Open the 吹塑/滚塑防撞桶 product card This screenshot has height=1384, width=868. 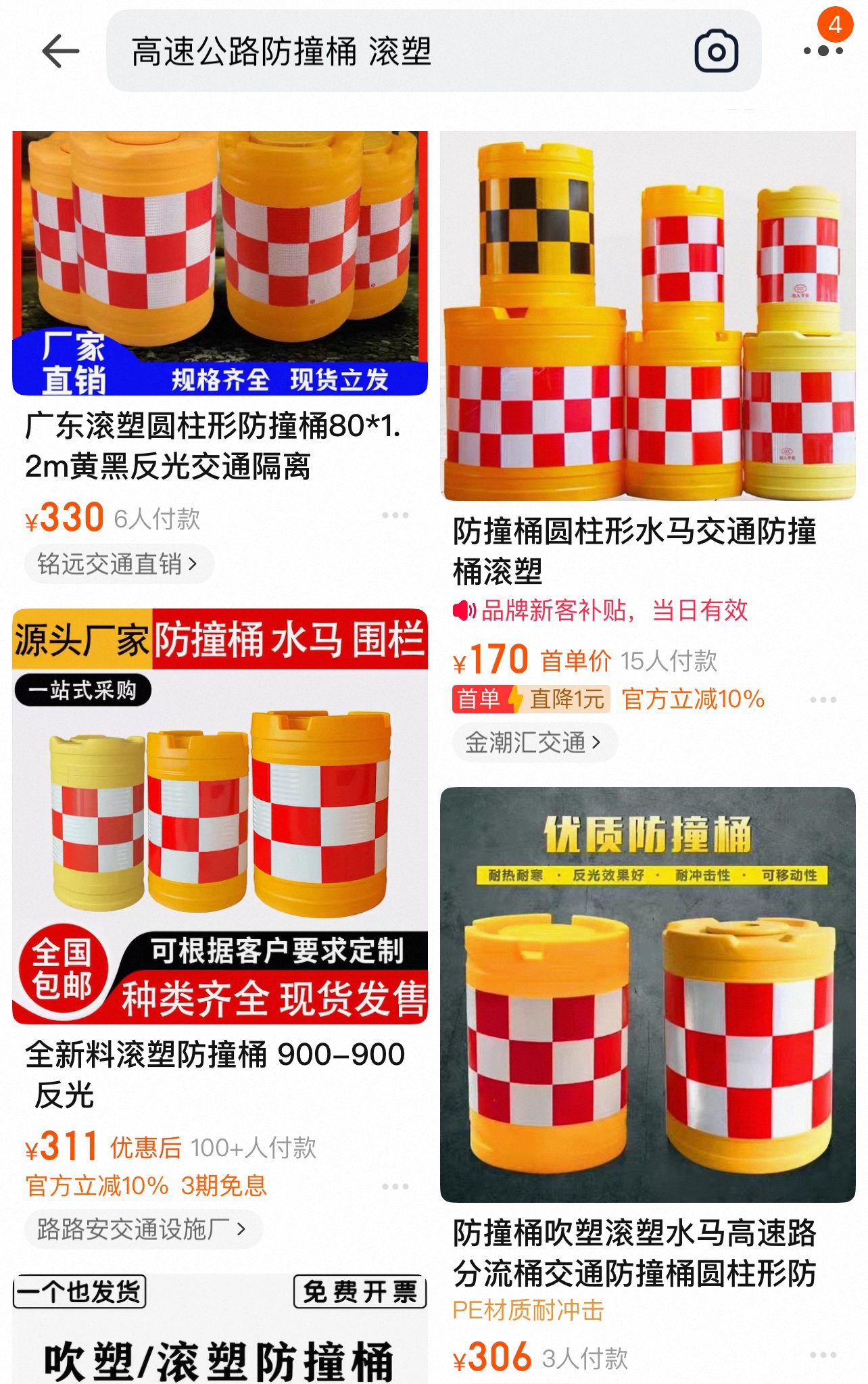(220, 1329)
